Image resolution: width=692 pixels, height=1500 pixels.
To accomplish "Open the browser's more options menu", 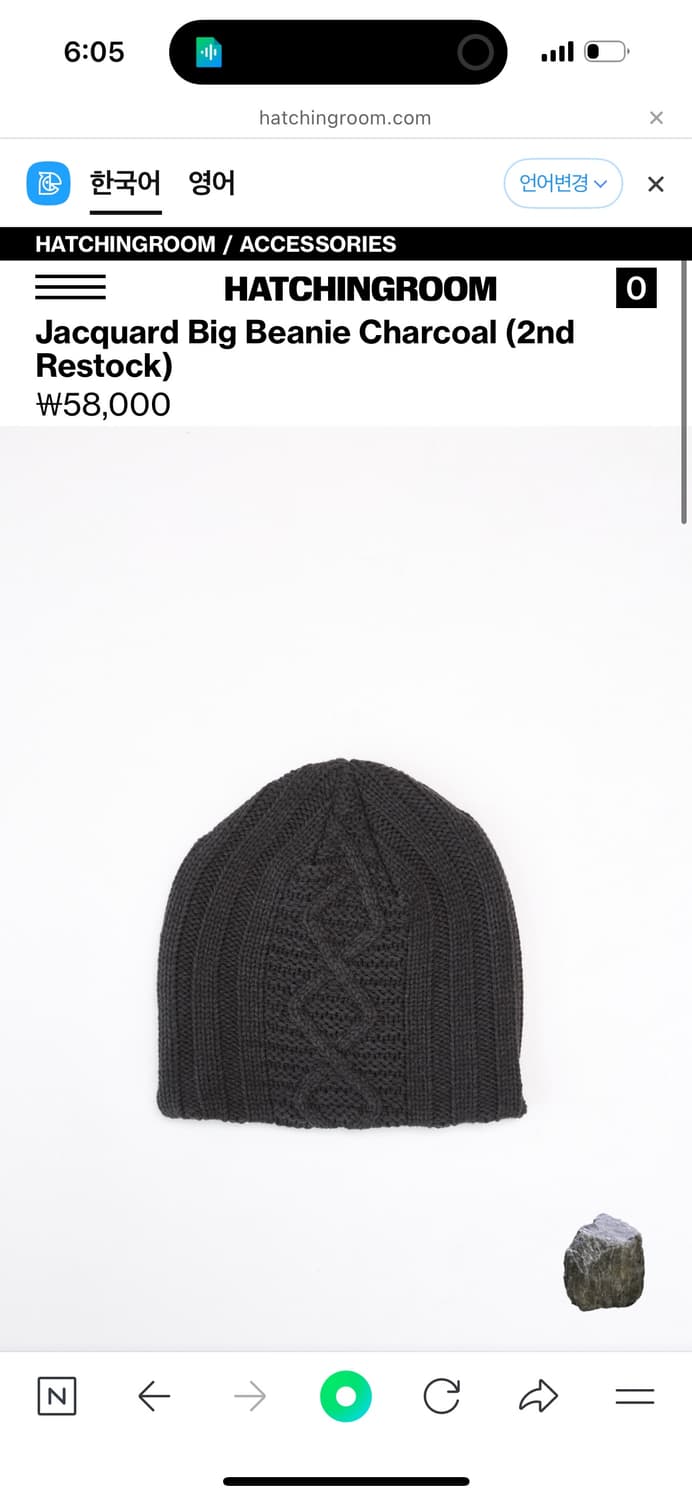I will (634, 1396).
